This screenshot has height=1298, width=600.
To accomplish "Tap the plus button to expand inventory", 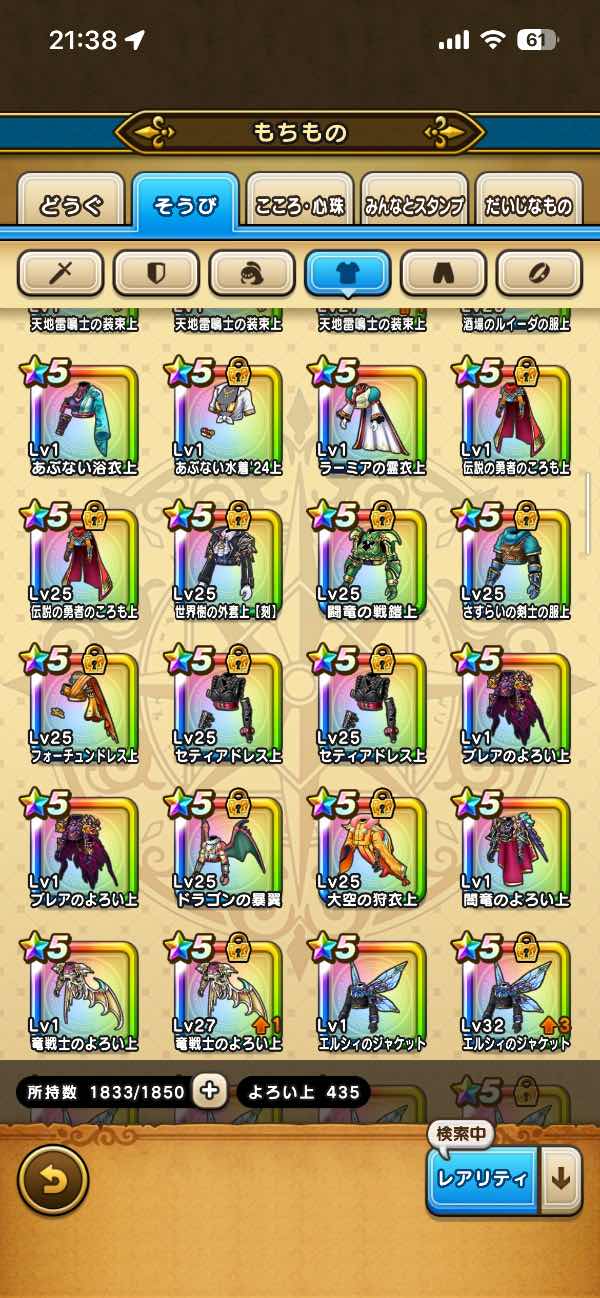I will coord(209,1091).
